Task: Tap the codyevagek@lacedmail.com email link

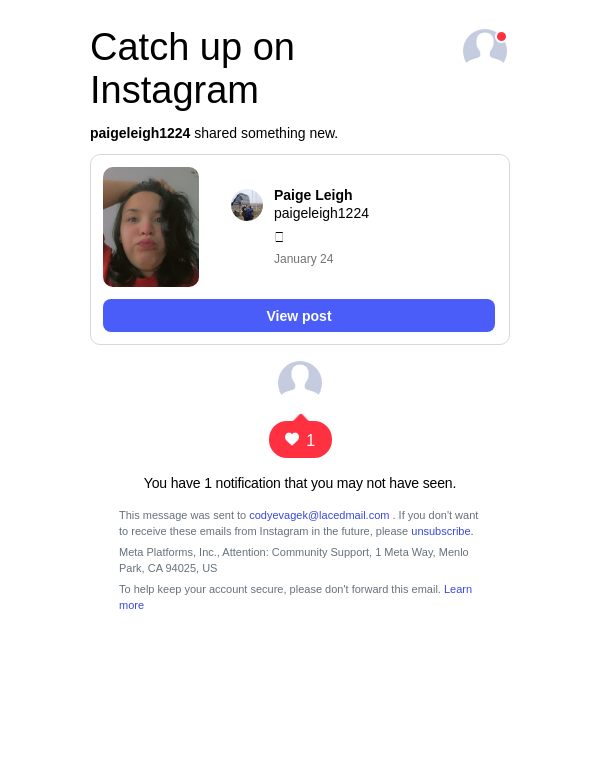Action: click(319, 515)
